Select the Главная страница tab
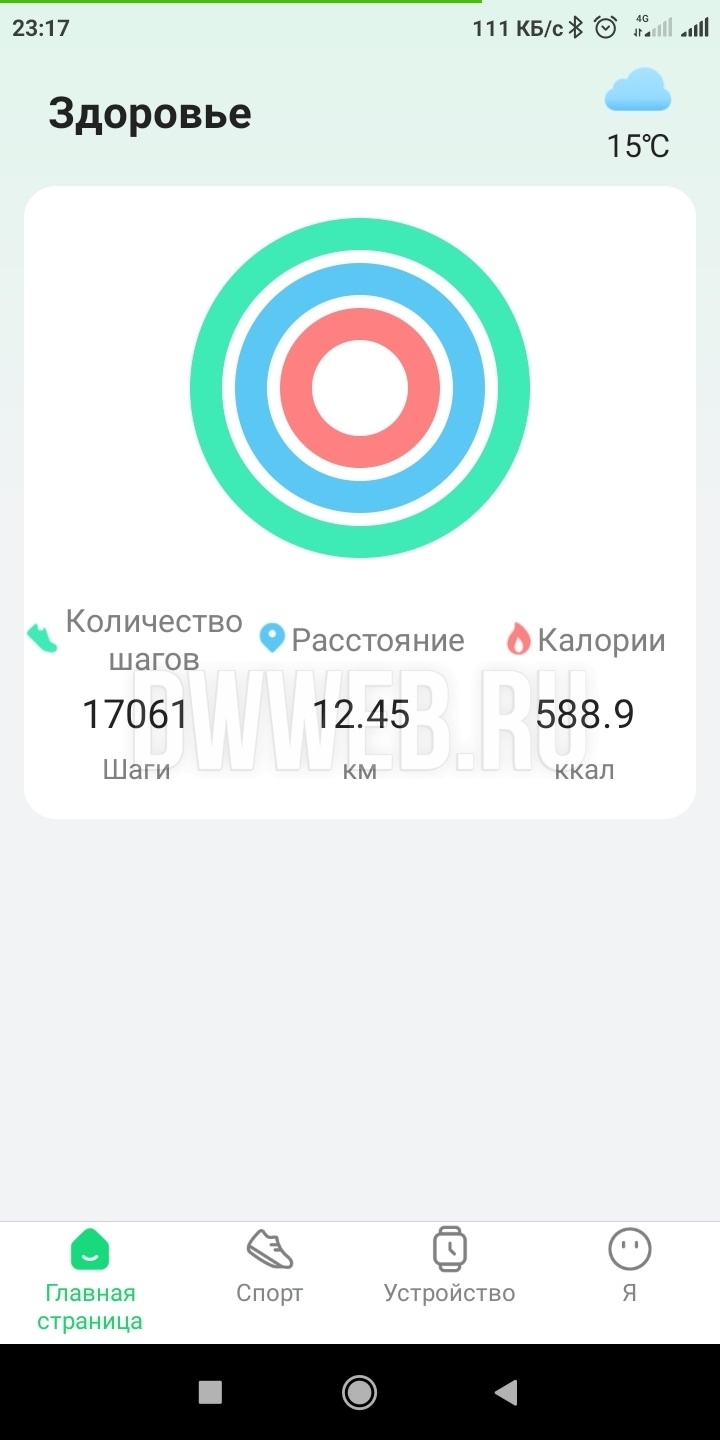Screen dimensions: 720x1440 (90, 1278)
